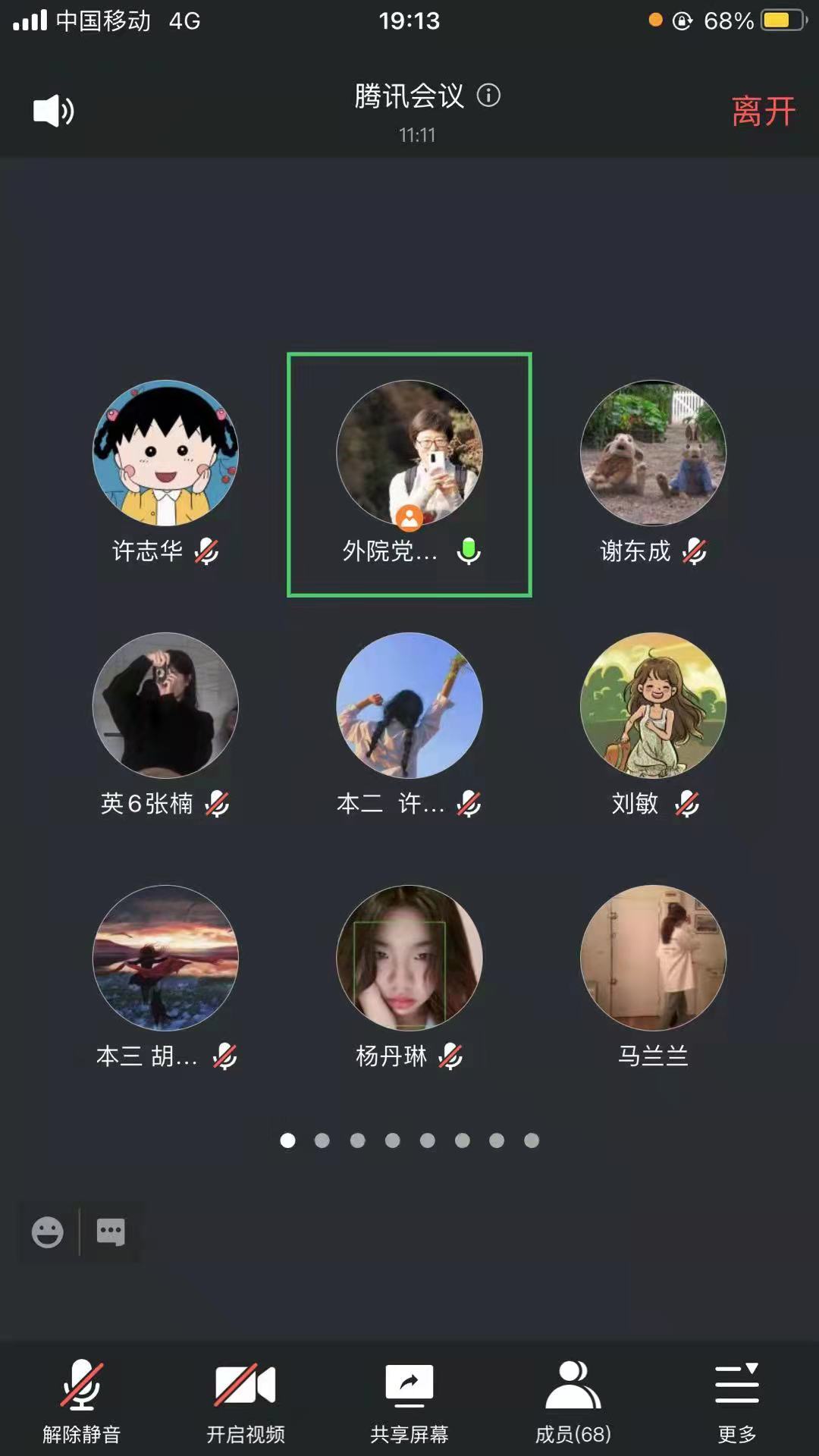The height and width of the screenshot is (1456, 819).
Task: Start screen sharing via 共享屏幕
Action: [x=409, y=1400]
